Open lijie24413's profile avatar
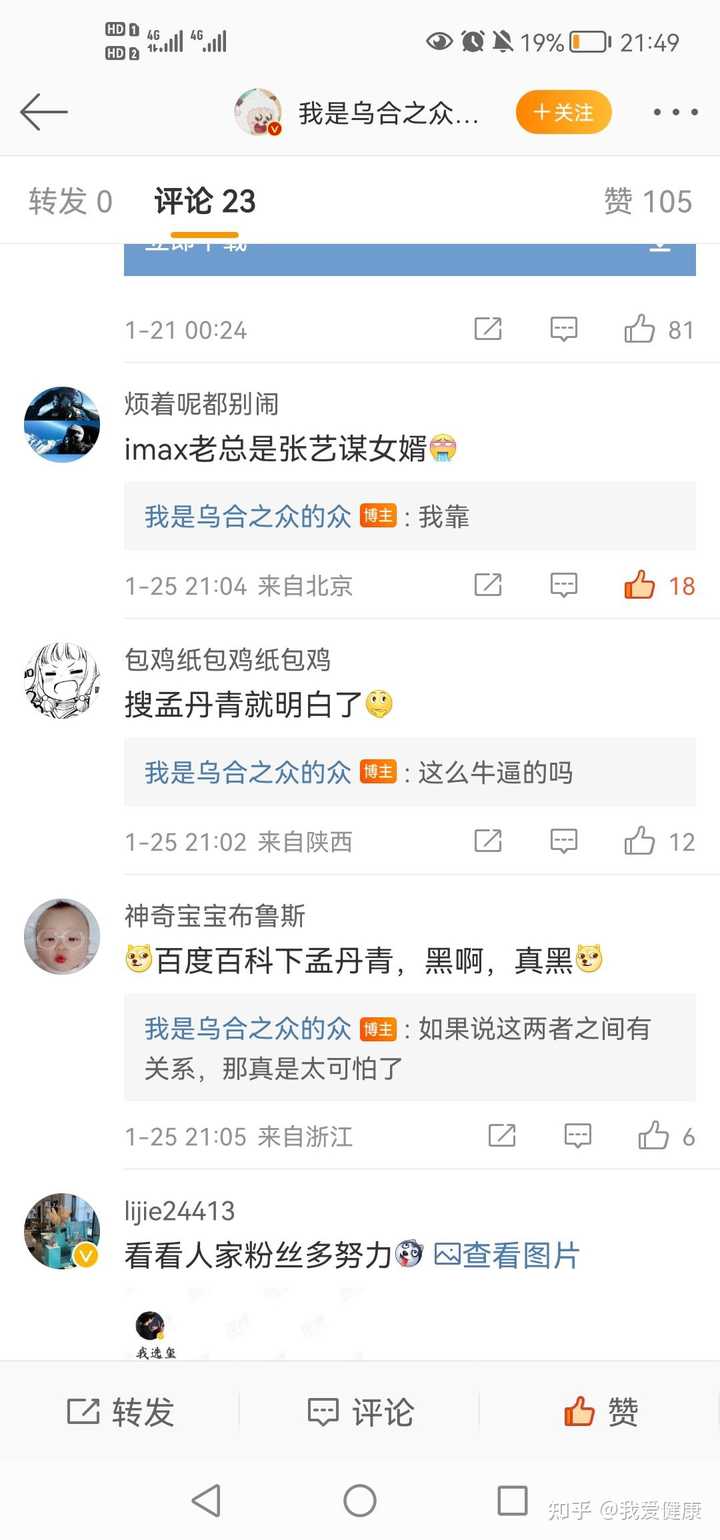The height and width of the screenshot is (1540, 720). (x=62, y=1231)
